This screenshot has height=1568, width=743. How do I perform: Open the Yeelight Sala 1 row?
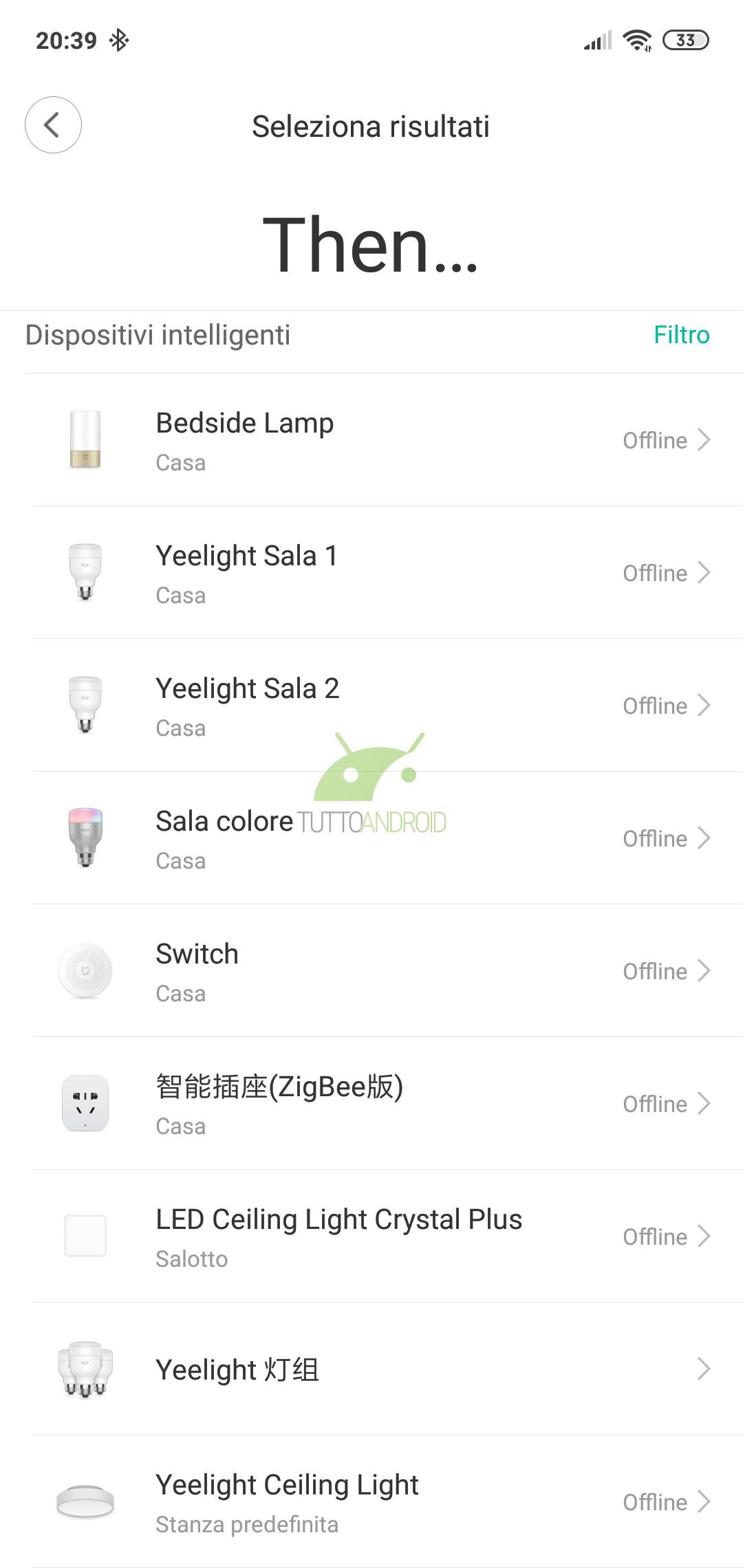pyautogui.click(x=371, y=573)
